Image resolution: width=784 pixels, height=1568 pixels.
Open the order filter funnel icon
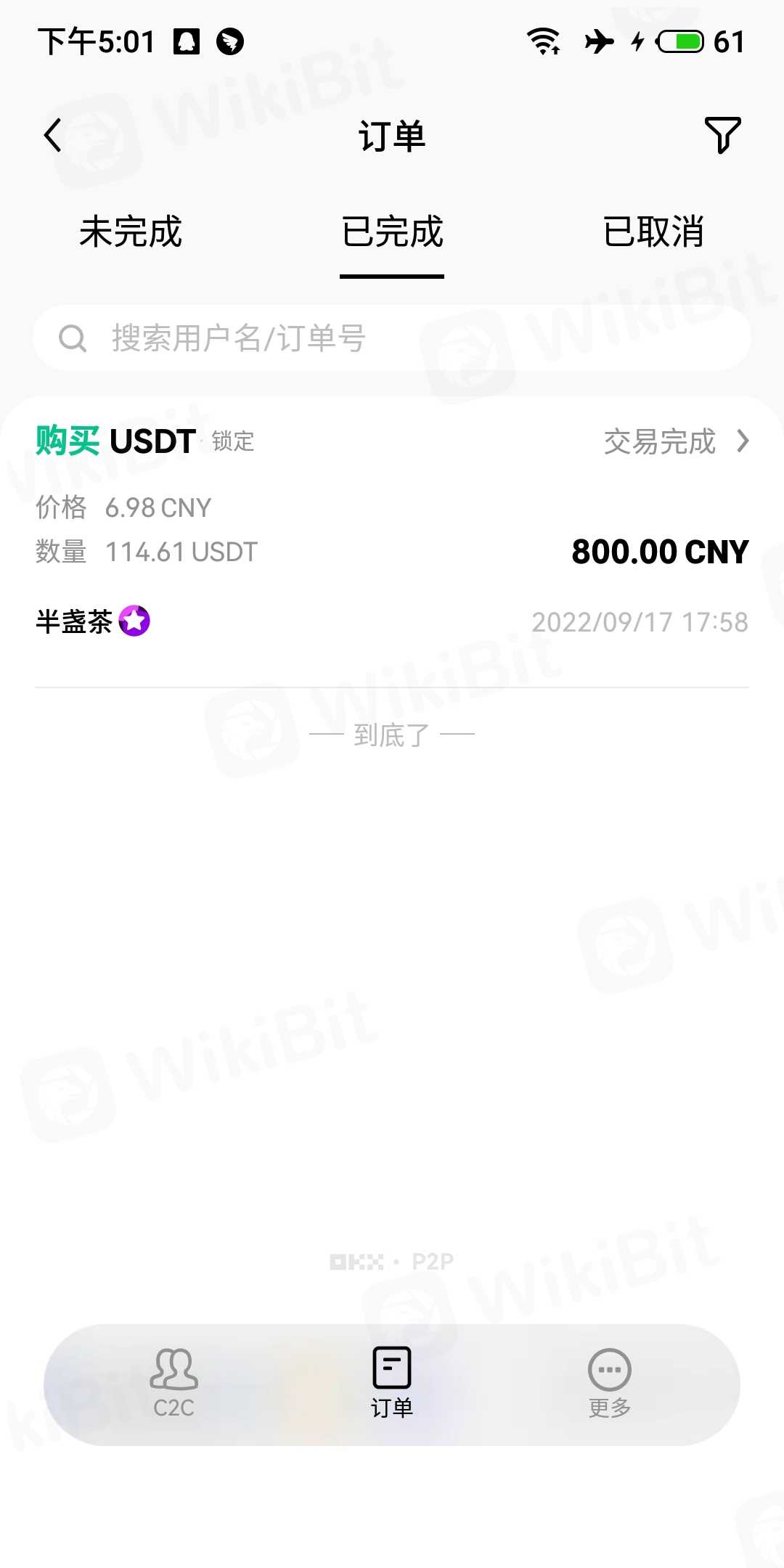click(722, 135)
